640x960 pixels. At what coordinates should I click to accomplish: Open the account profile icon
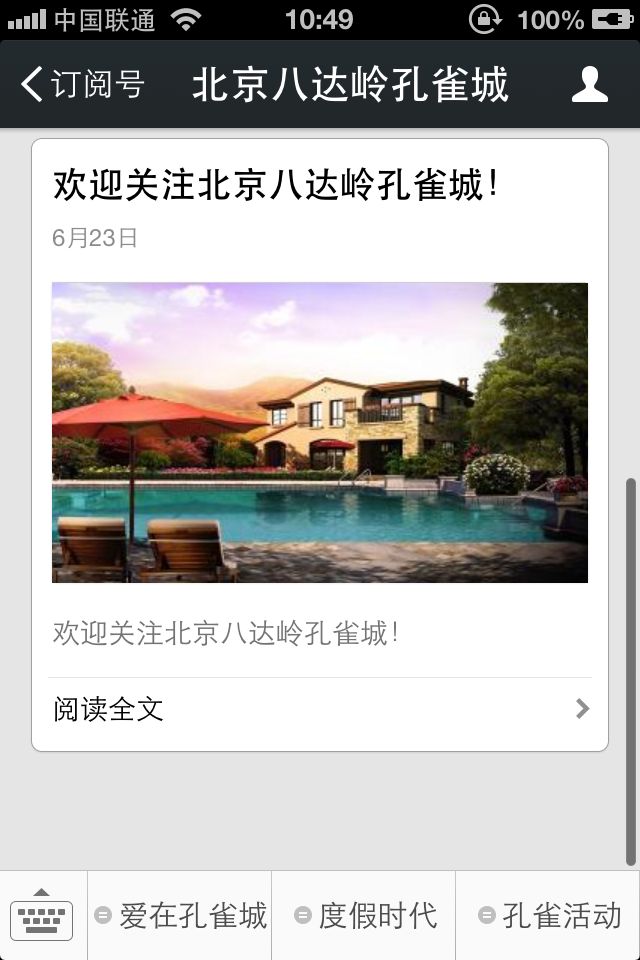pos(589,85)
